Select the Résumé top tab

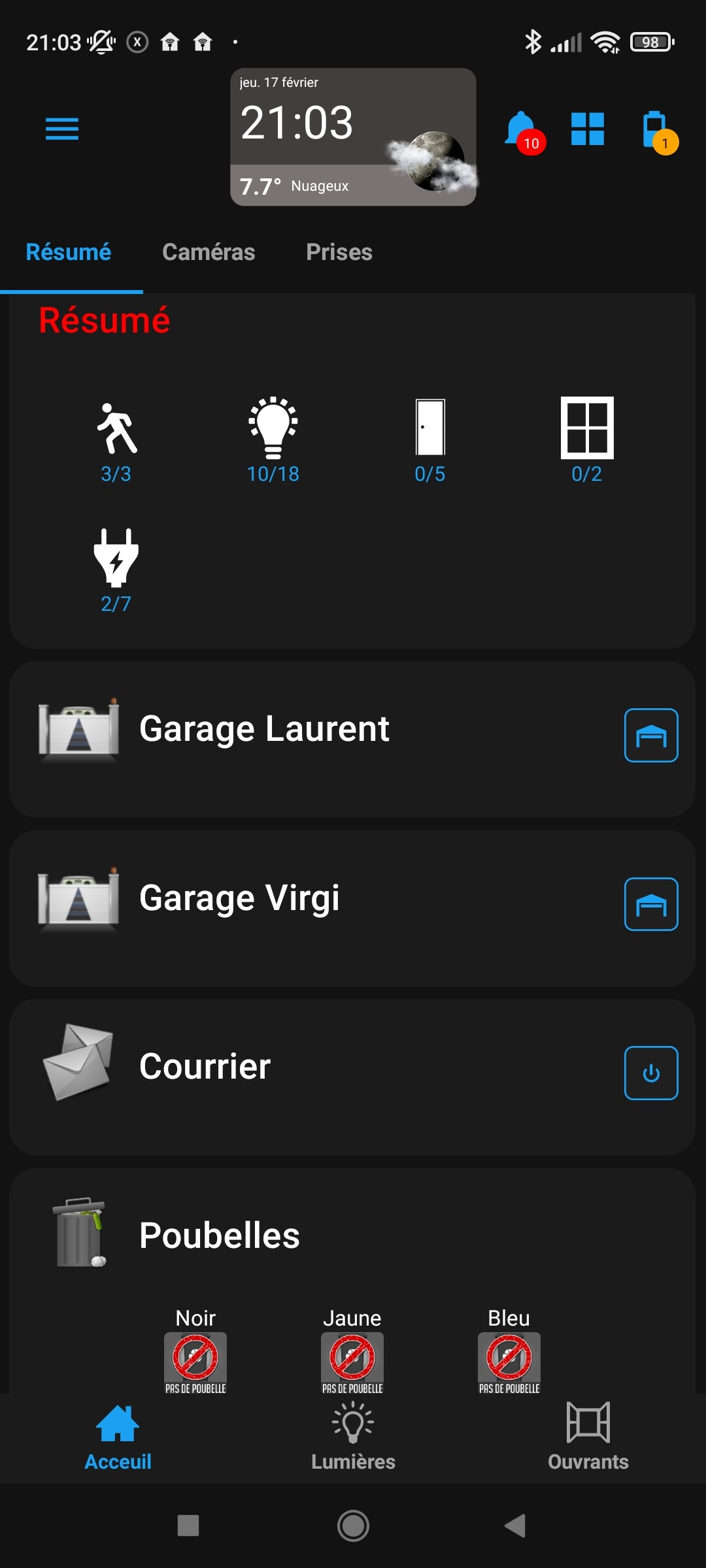click(x=69, y=252)
